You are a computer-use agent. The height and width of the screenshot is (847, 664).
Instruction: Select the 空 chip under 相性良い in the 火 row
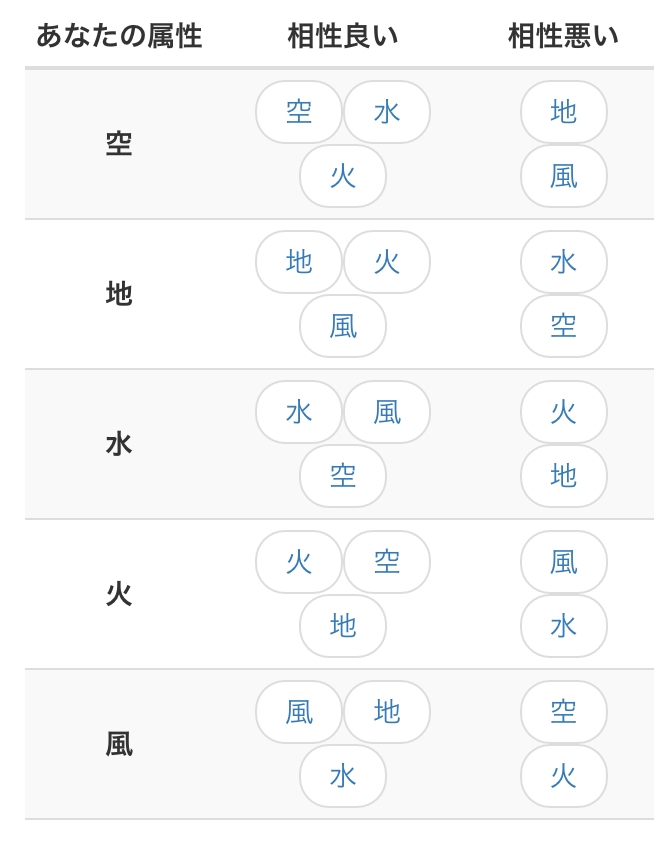[x=387, y=562]
